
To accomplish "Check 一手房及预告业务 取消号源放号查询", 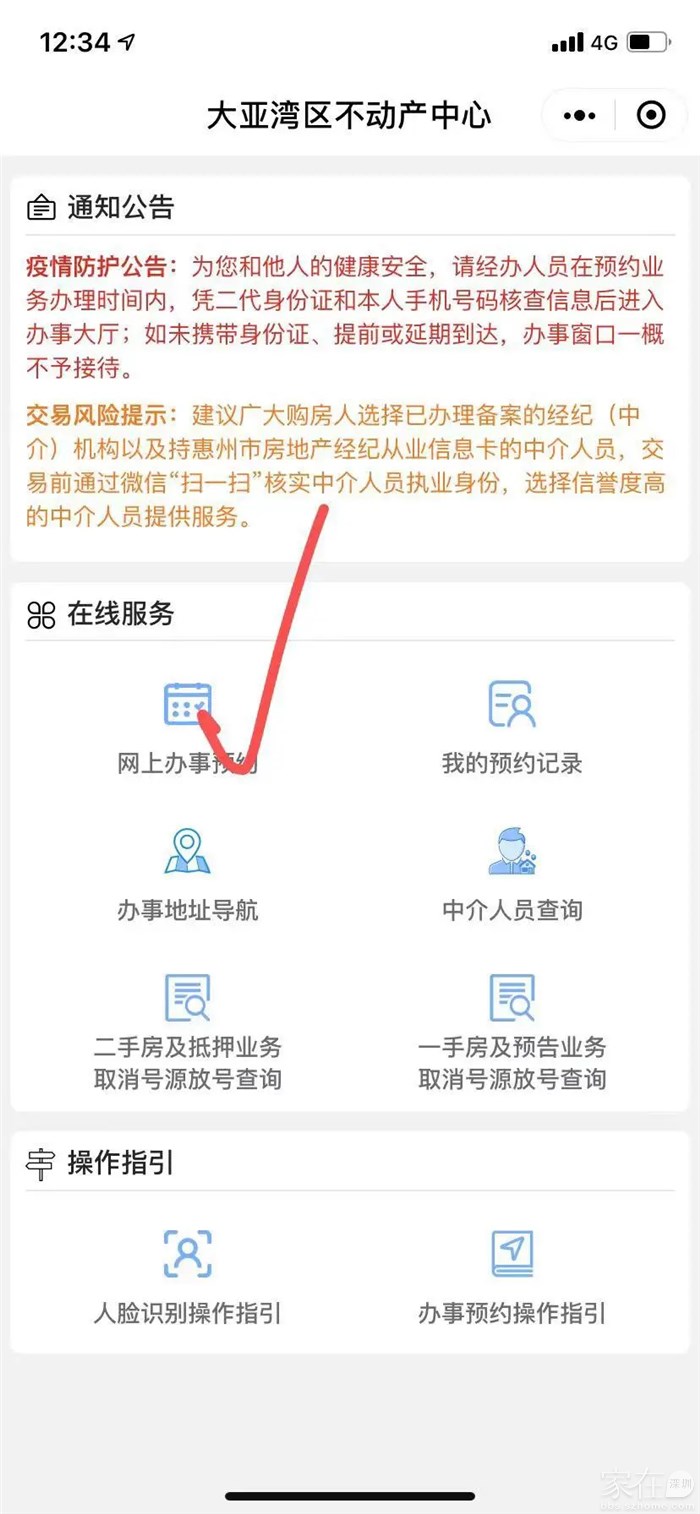I will coord(512,1032).
